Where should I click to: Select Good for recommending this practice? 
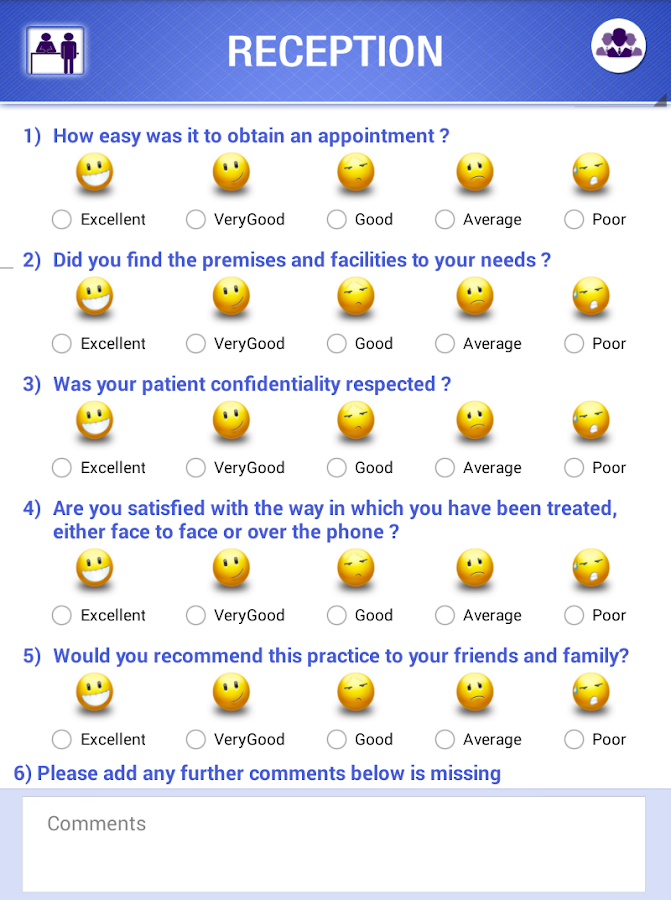point(337,739)
